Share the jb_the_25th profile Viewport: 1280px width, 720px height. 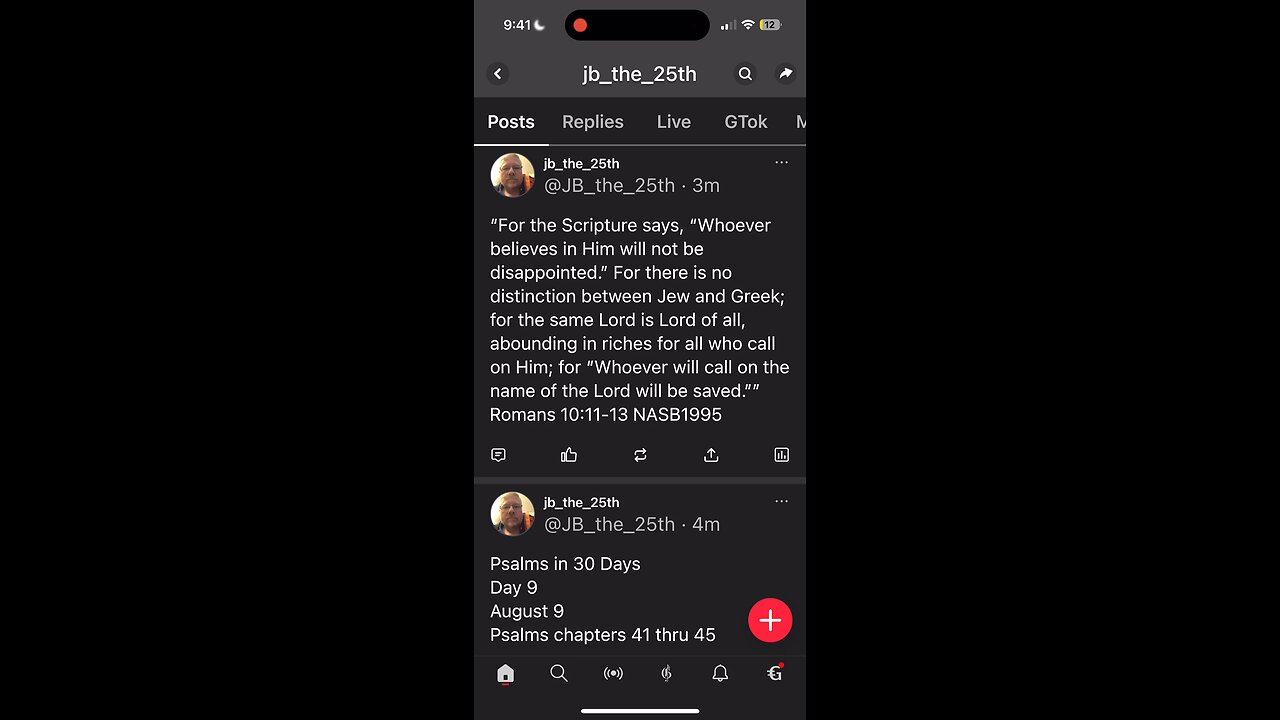(785, 74)
